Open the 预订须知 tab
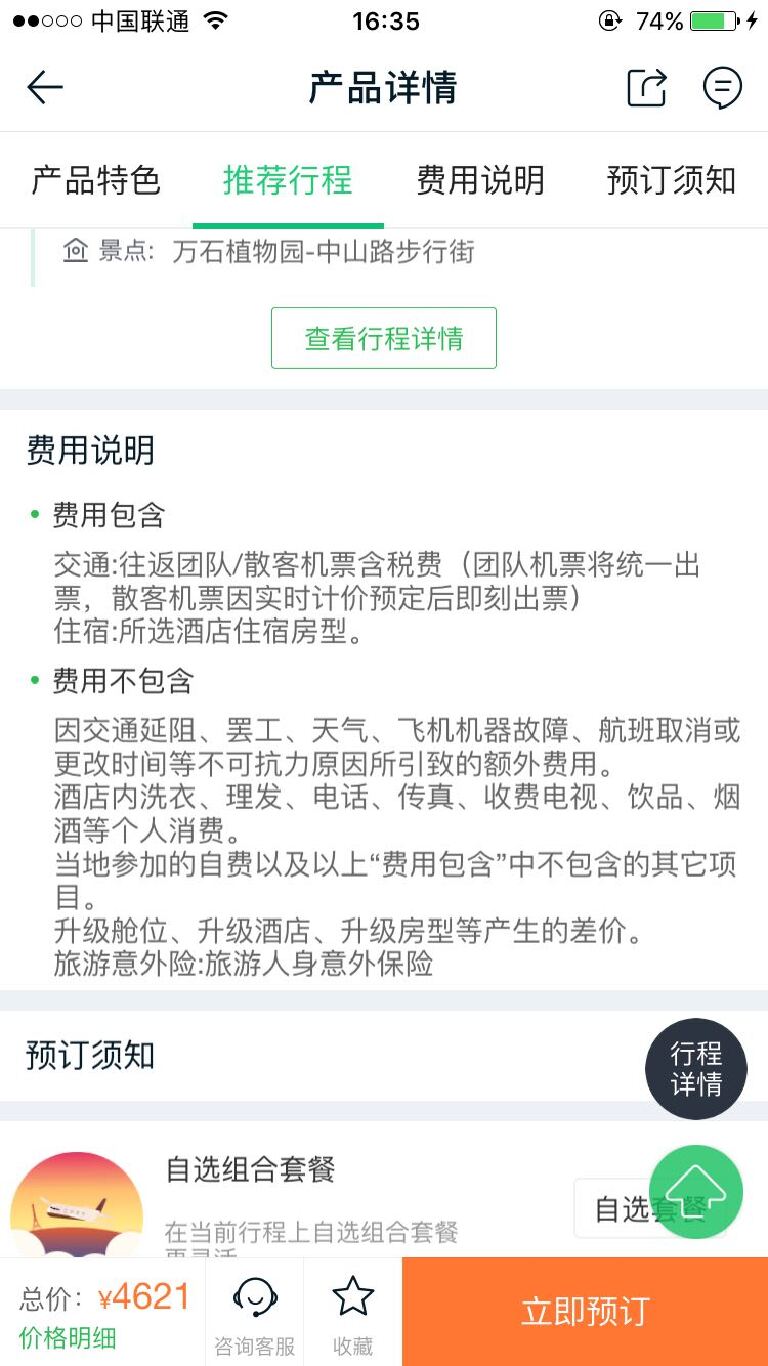The height and width of the screenshot is (1366, 768). pyautogui.click(x=671, y=181)
